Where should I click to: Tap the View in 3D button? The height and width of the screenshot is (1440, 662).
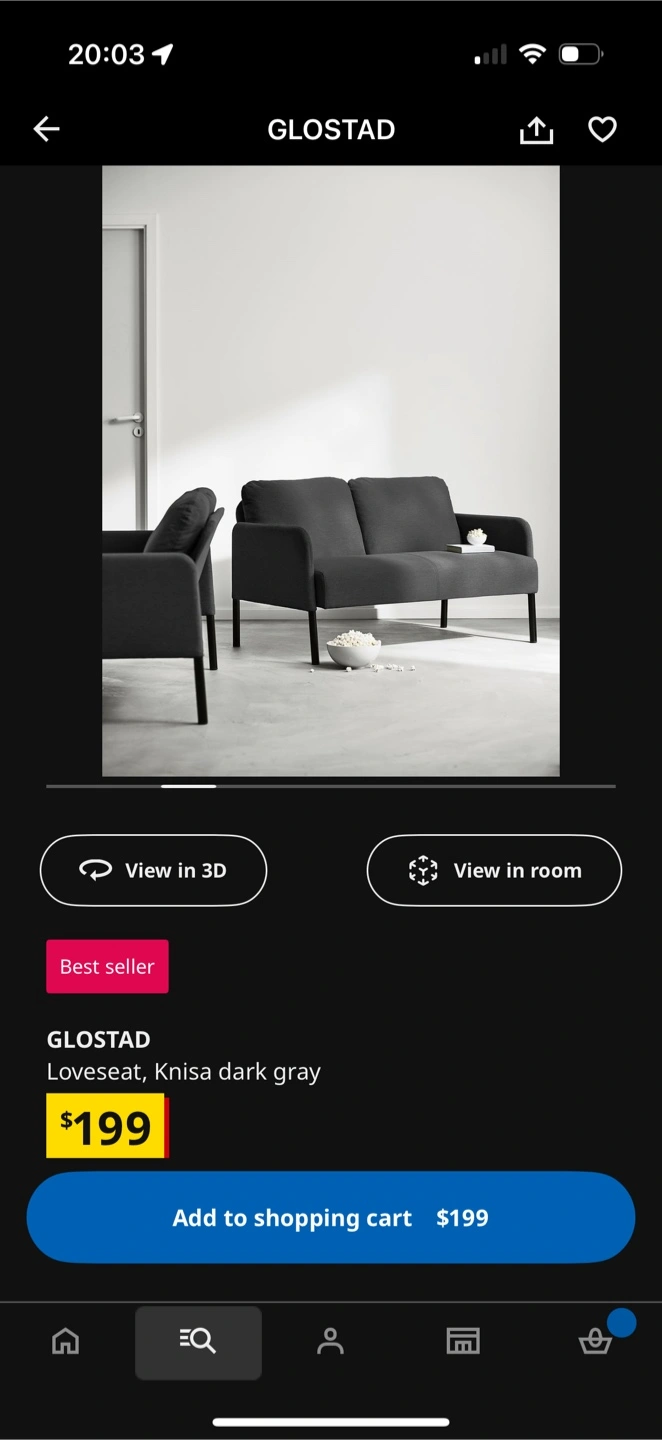pyautogui.click(x=153, y=870)
